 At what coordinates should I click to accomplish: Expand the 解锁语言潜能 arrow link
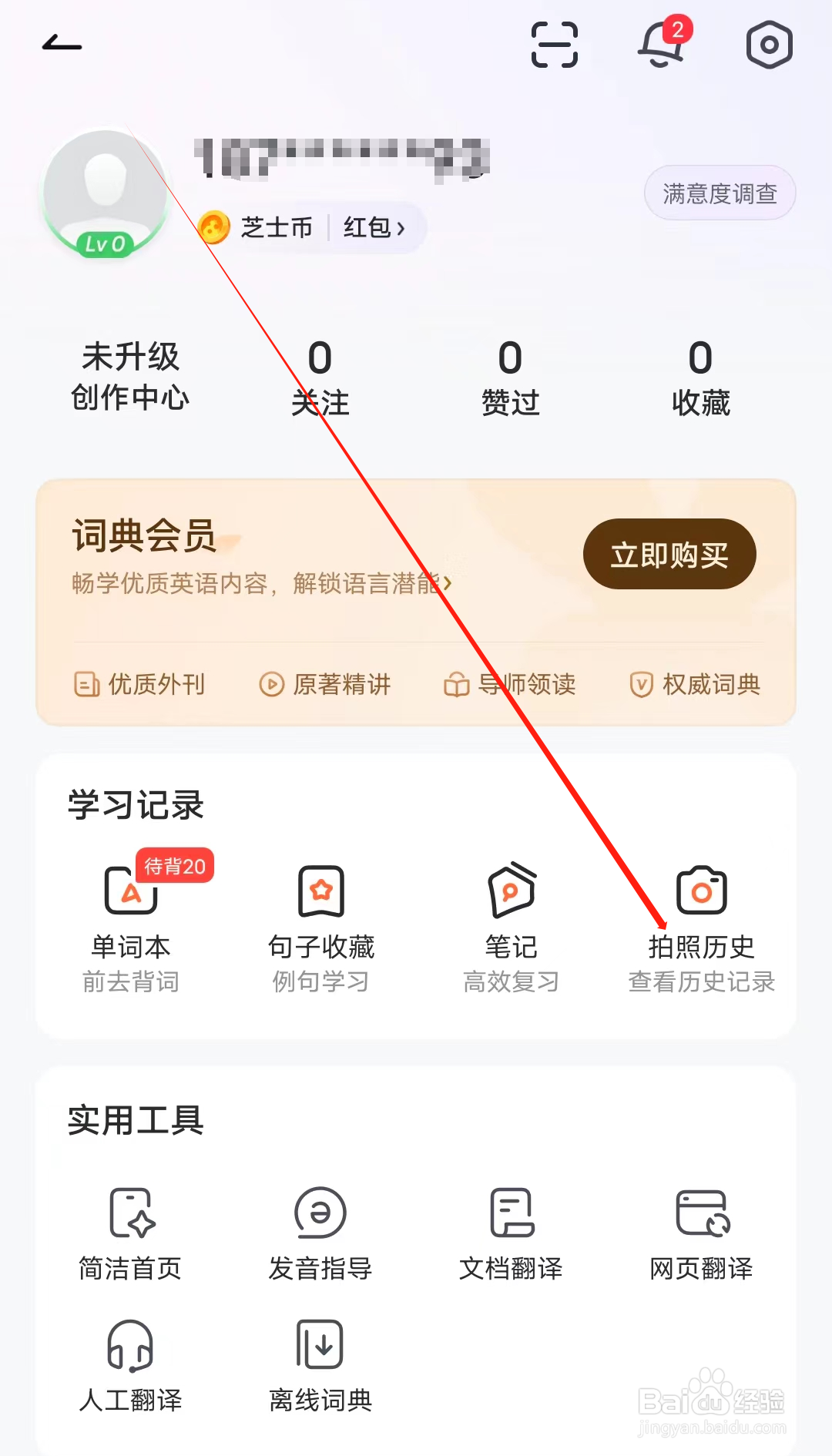(x=448, y=584)
